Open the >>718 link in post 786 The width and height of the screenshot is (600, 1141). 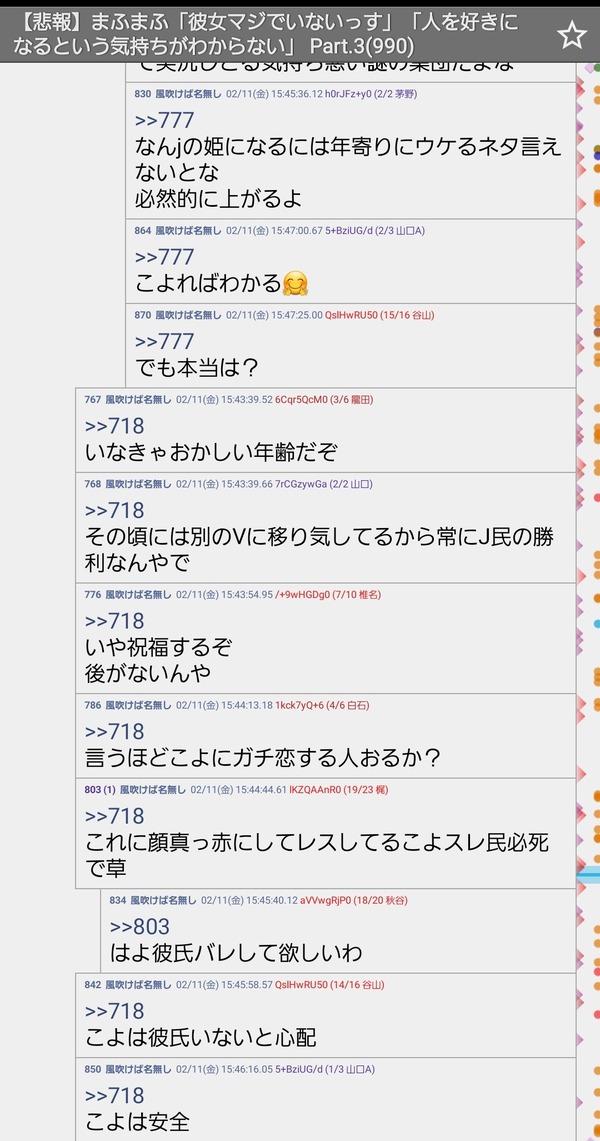114,731
